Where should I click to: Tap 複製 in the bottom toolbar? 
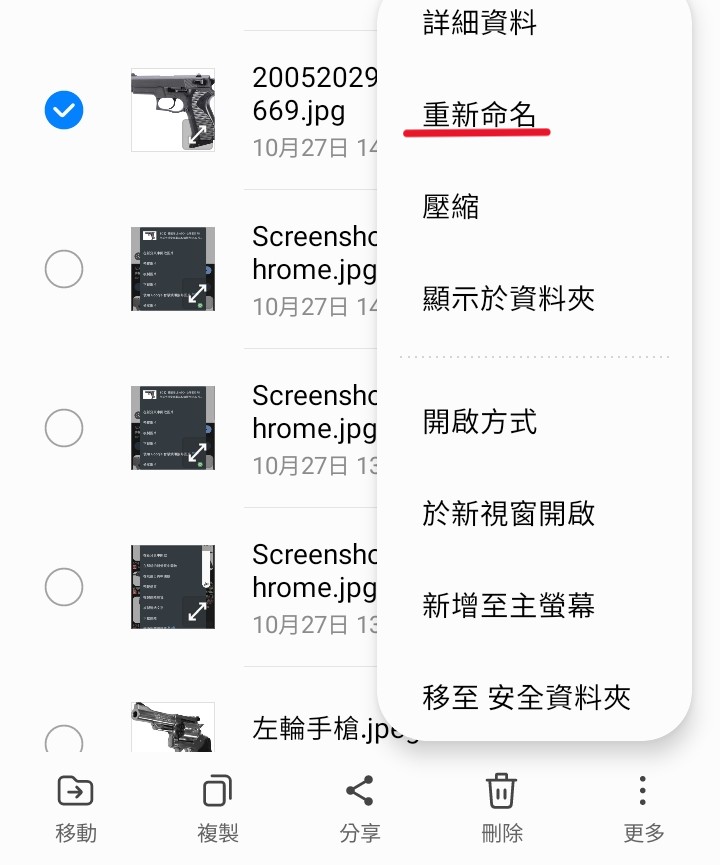218,807
